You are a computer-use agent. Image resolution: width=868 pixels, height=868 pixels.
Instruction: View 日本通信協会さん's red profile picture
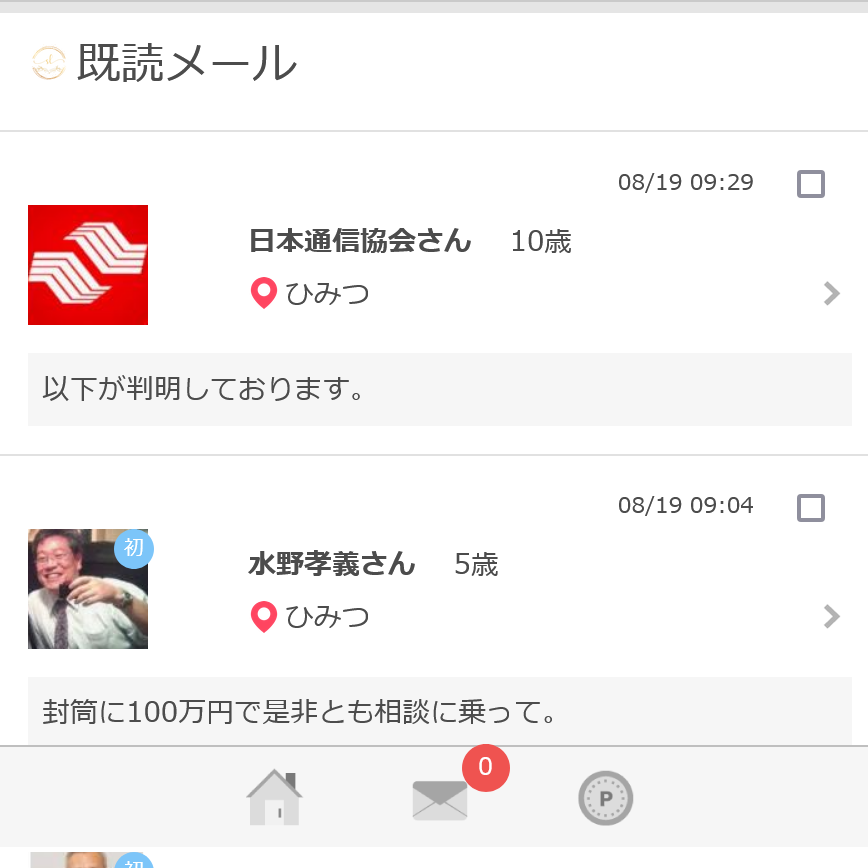coord(88,265)
